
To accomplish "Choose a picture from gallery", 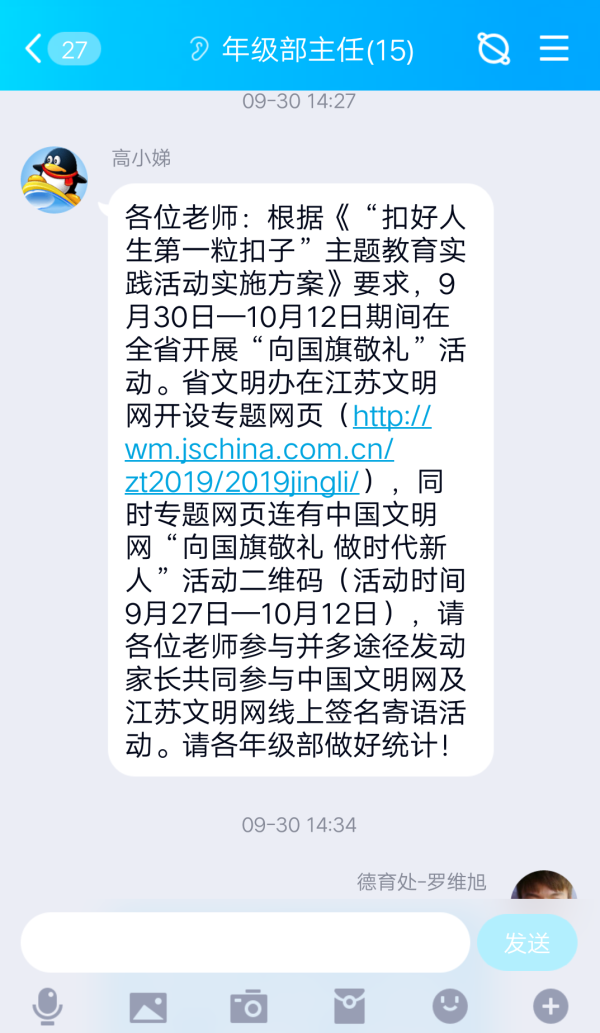I will click(x=148, y=1006).
